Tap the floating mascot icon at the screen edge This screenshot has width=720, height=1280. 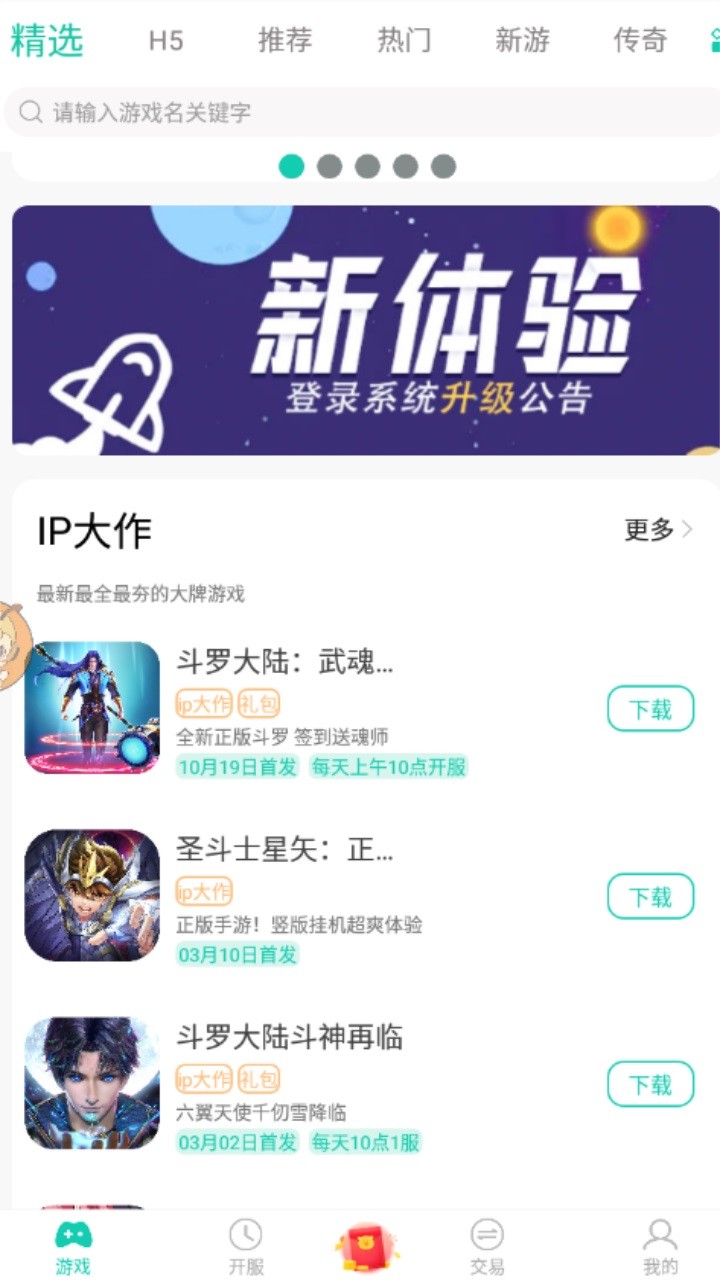click(x=10, y=645)
